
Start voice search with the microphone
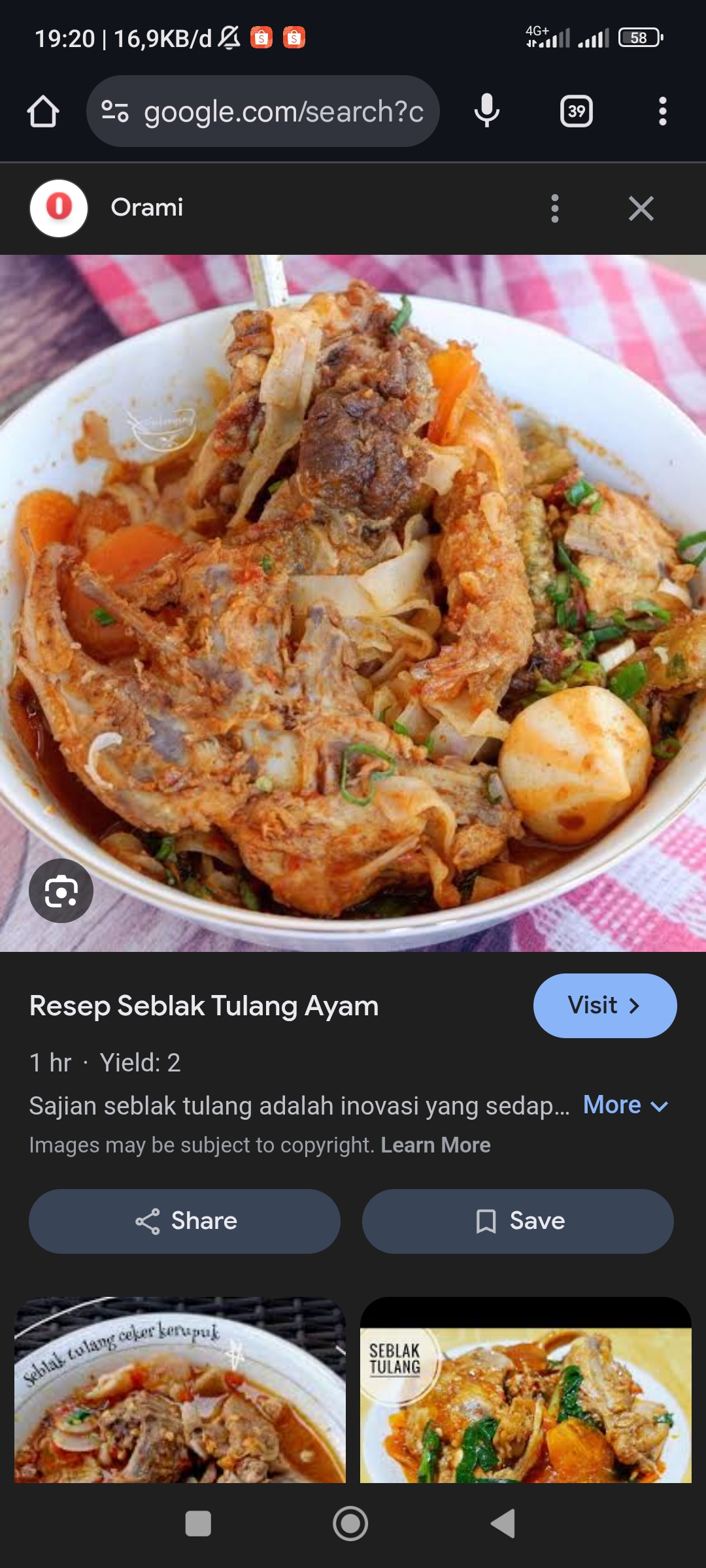tap(487, 111)
